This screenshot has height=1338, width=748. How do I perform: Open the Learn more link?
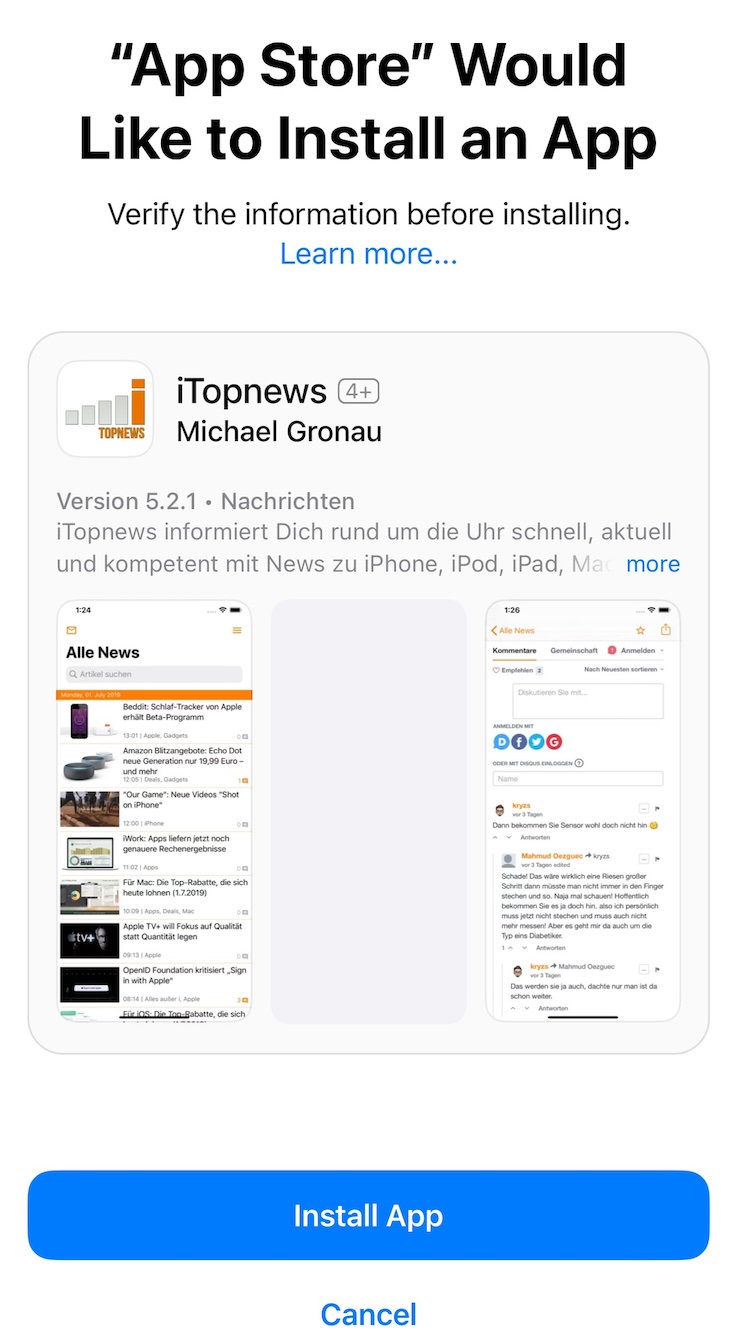pyautogui.click(x=368, y=254)
